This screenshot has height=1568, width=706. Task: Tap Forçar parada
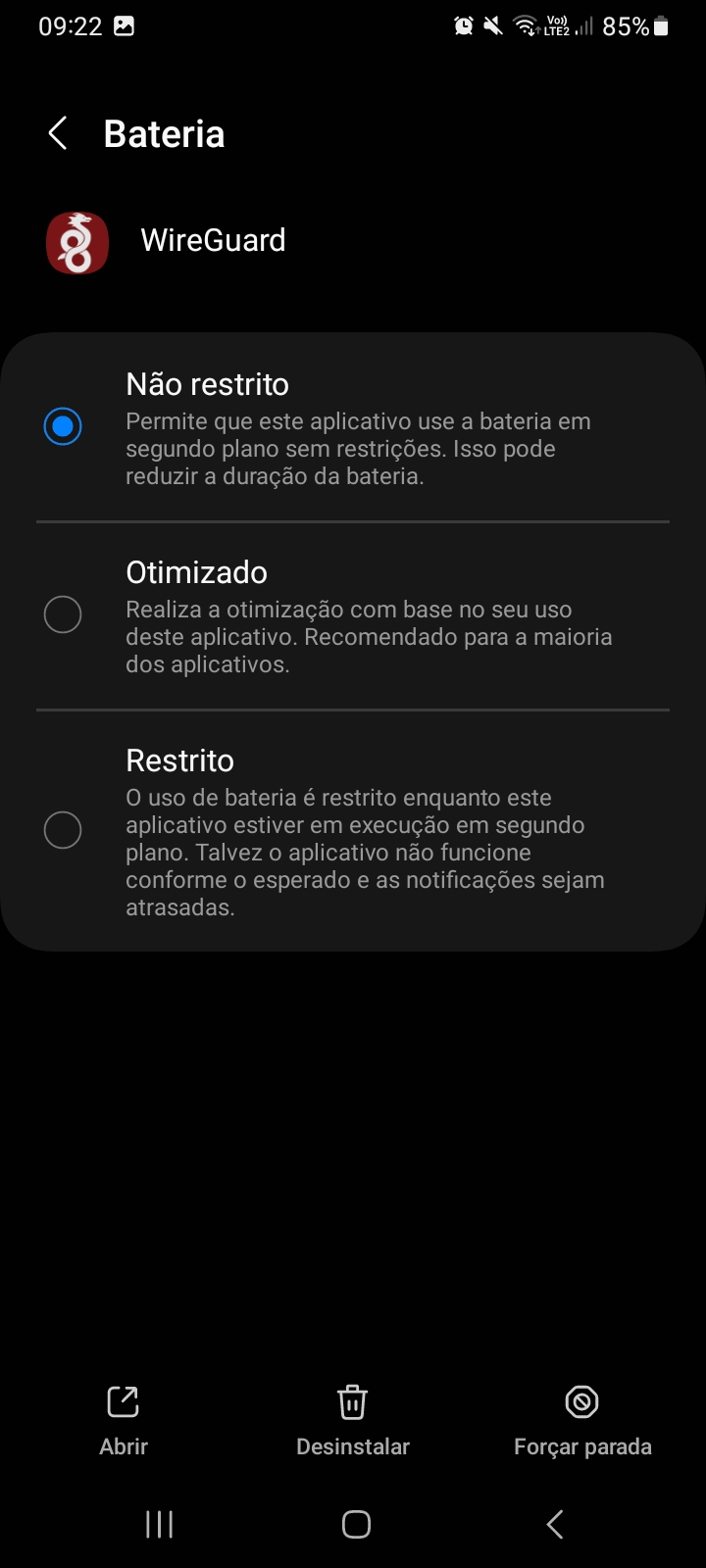pyautogui.click(x=582, y=1421)
